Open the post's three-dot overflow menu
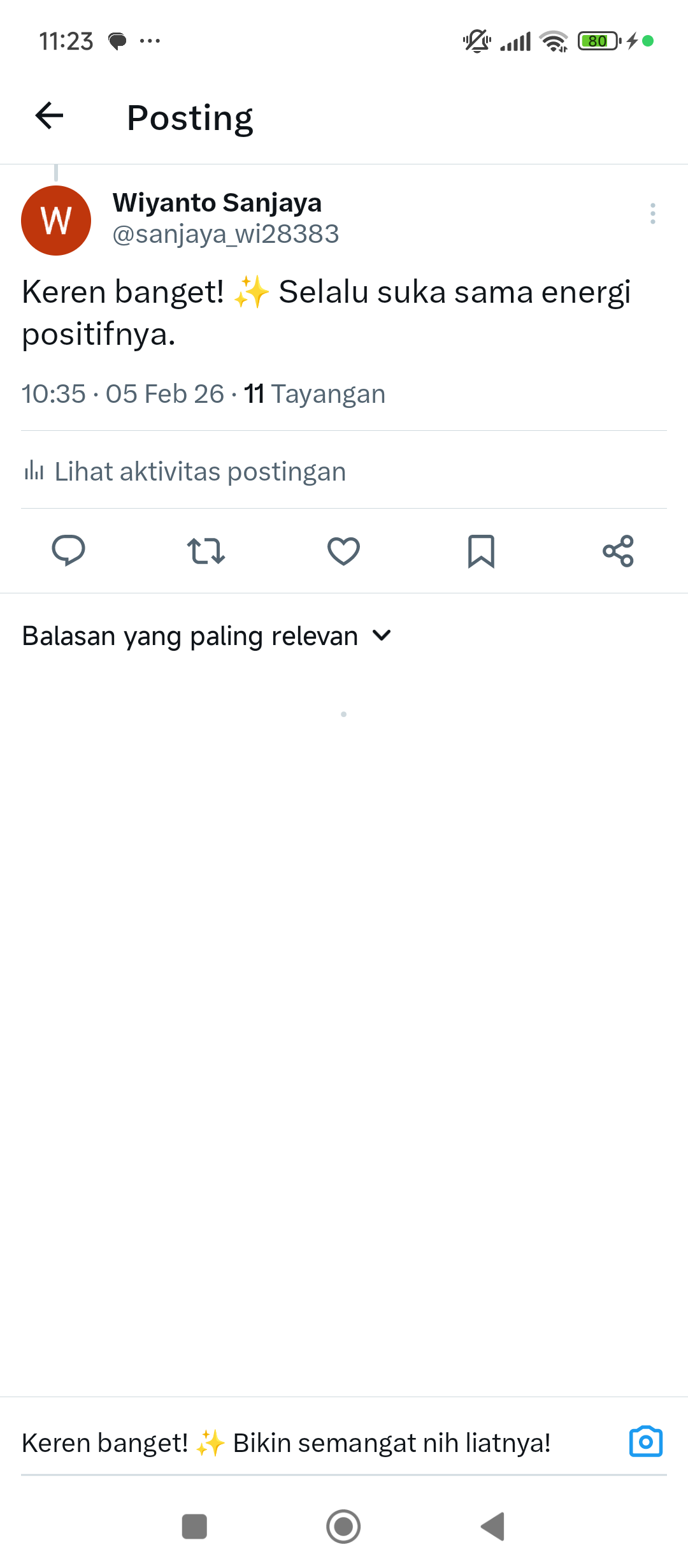 pyautogui.click(x=652, y=214)
